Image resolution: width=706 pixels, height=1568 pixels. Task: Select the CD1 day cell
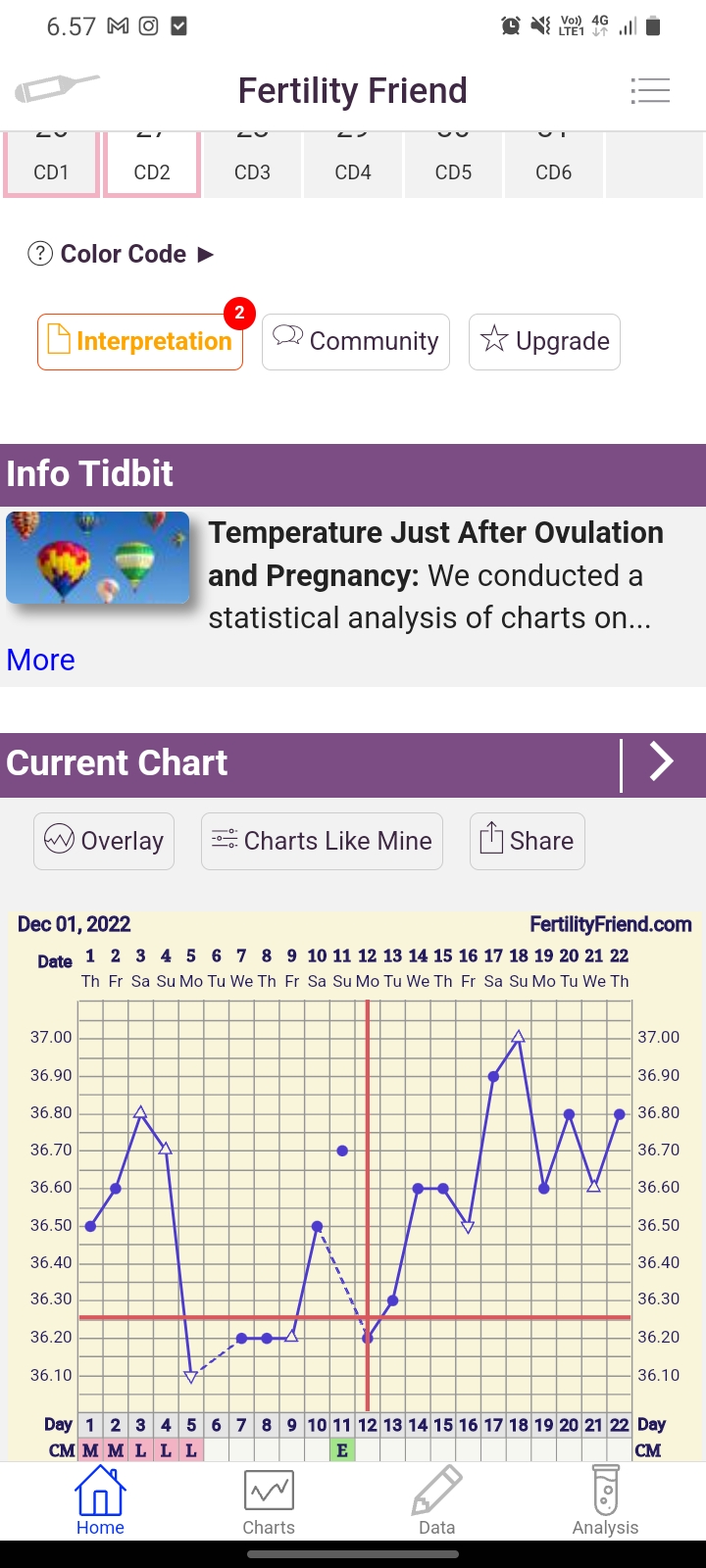click(51, 167)
